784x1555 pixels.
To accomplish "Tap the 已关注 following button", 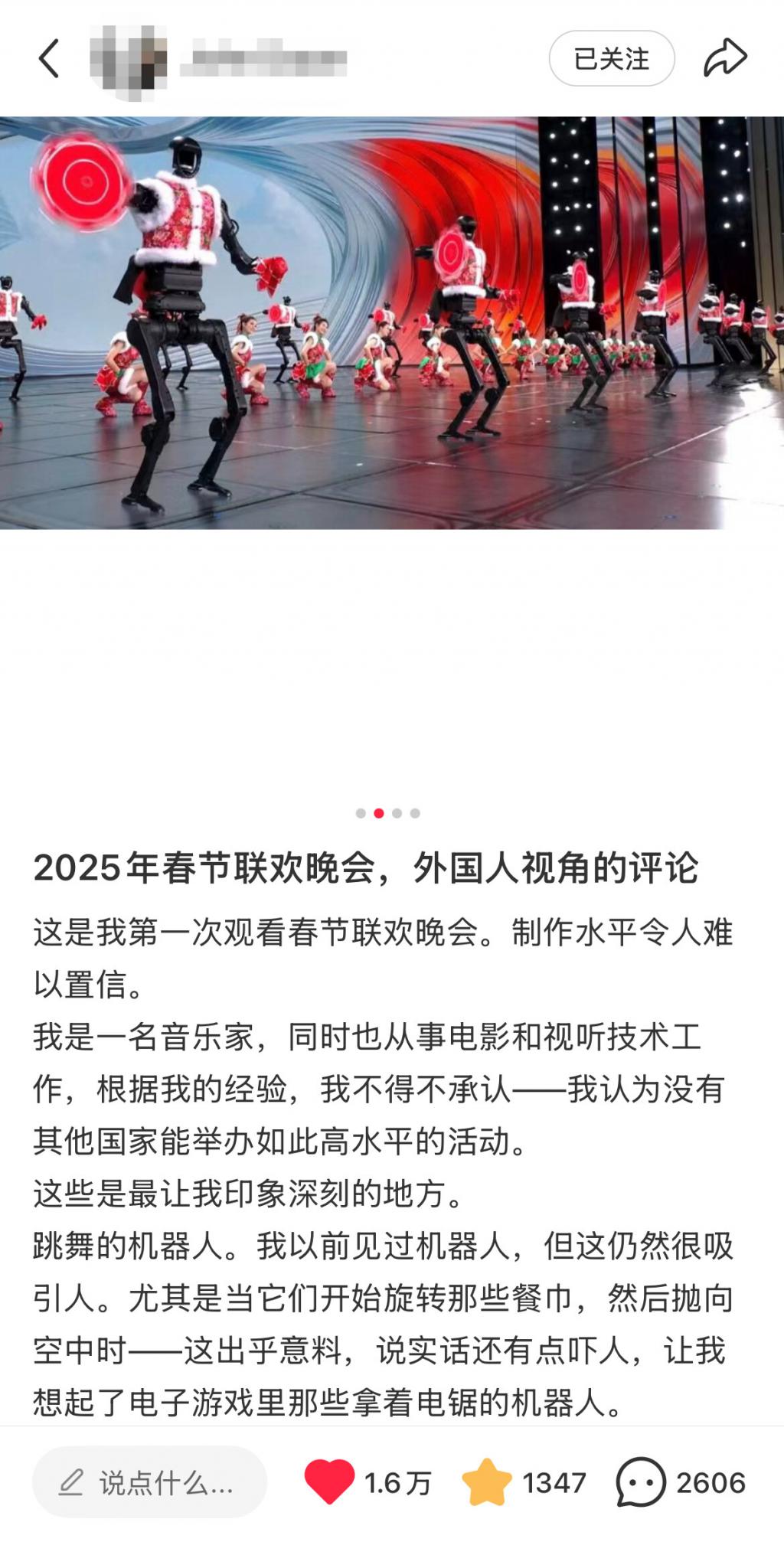I will click(x=611, y=59).
